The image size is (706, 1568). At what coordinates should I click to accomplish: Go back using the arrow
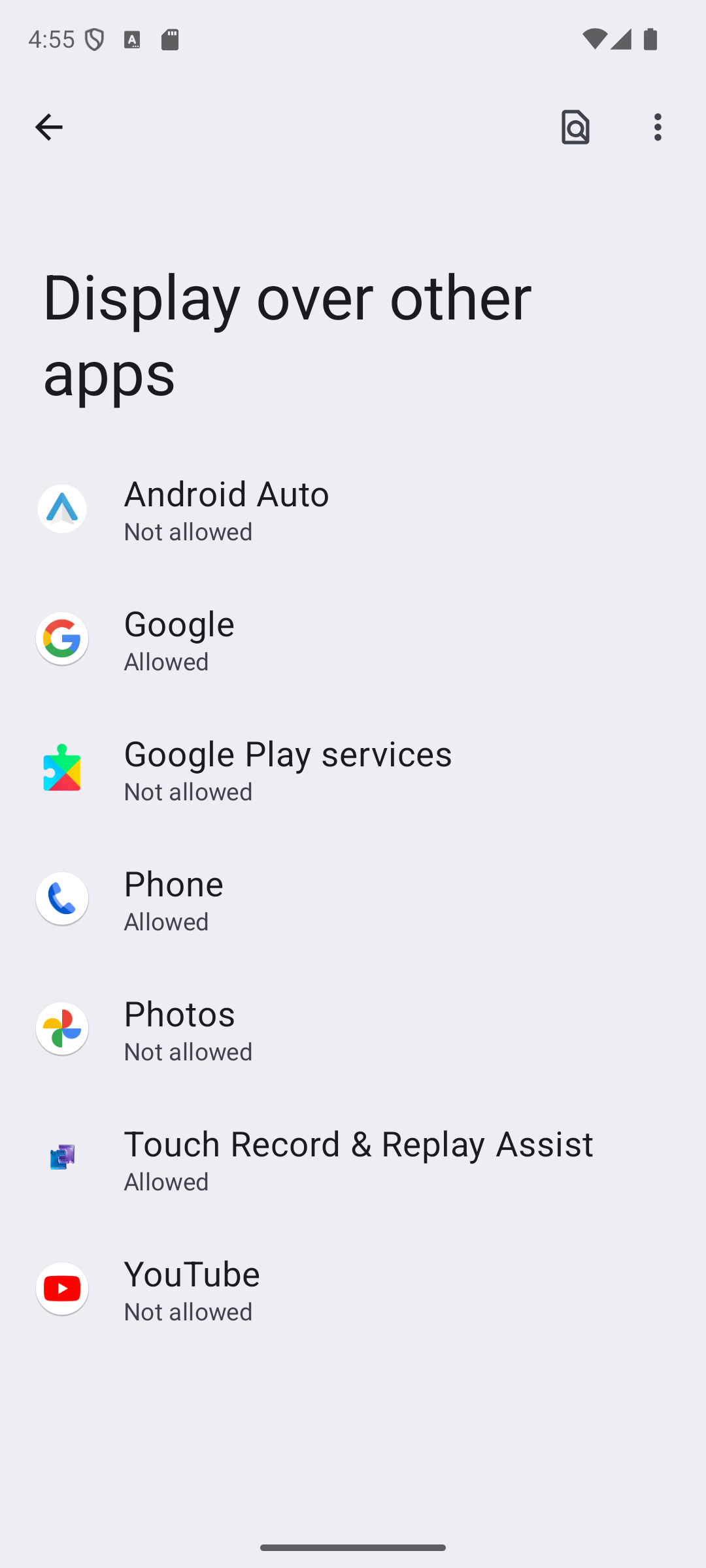point(48,127)
